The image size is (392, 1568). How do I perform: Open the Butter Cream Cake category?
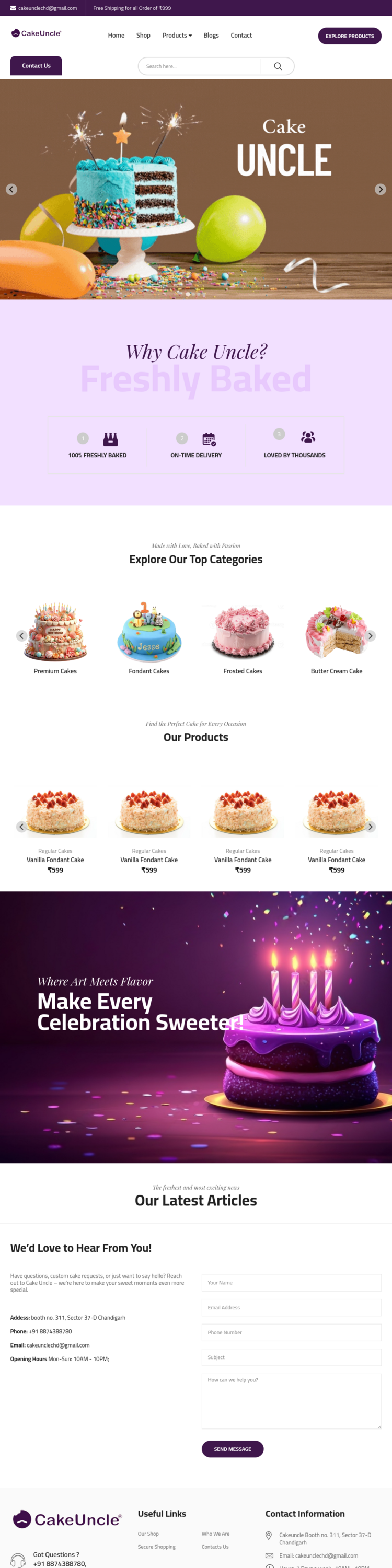[x=337, y=637]
